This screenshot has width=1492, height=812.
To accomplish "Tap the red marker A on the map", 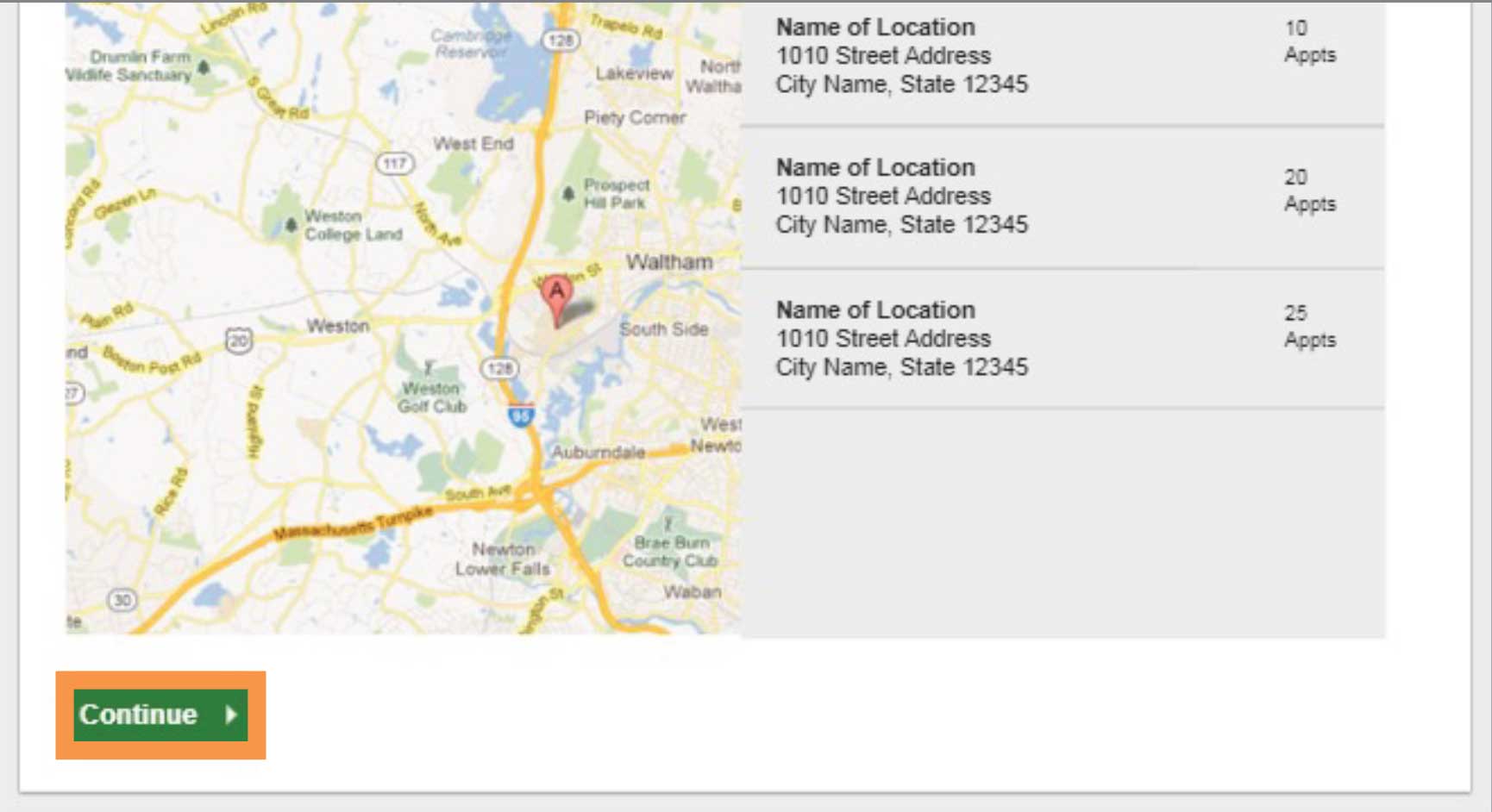I will tap(557, 295).
